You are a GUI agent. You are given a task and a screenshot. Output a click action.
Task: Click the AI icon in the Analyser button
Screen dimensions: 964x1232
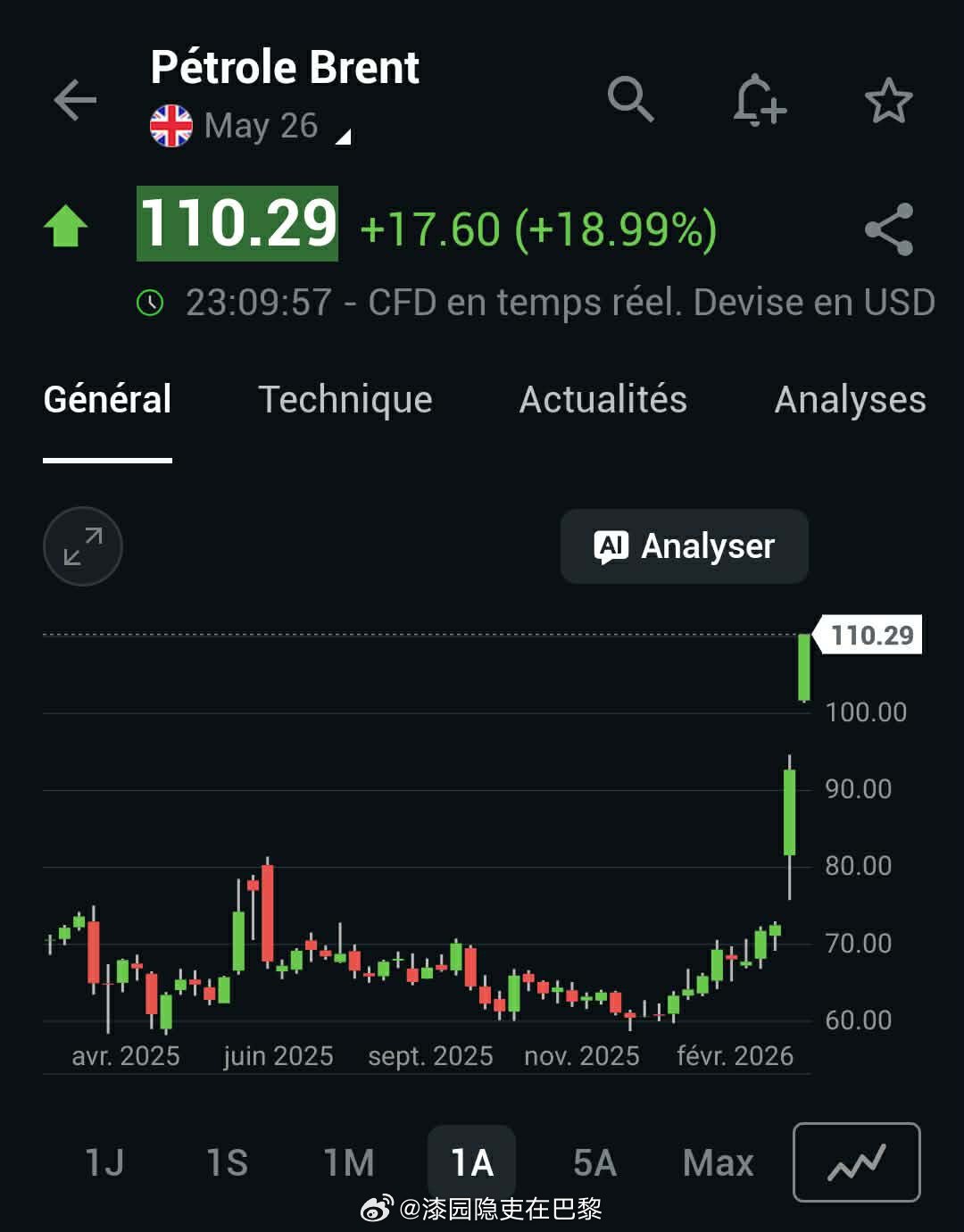[x=611, y=546]
